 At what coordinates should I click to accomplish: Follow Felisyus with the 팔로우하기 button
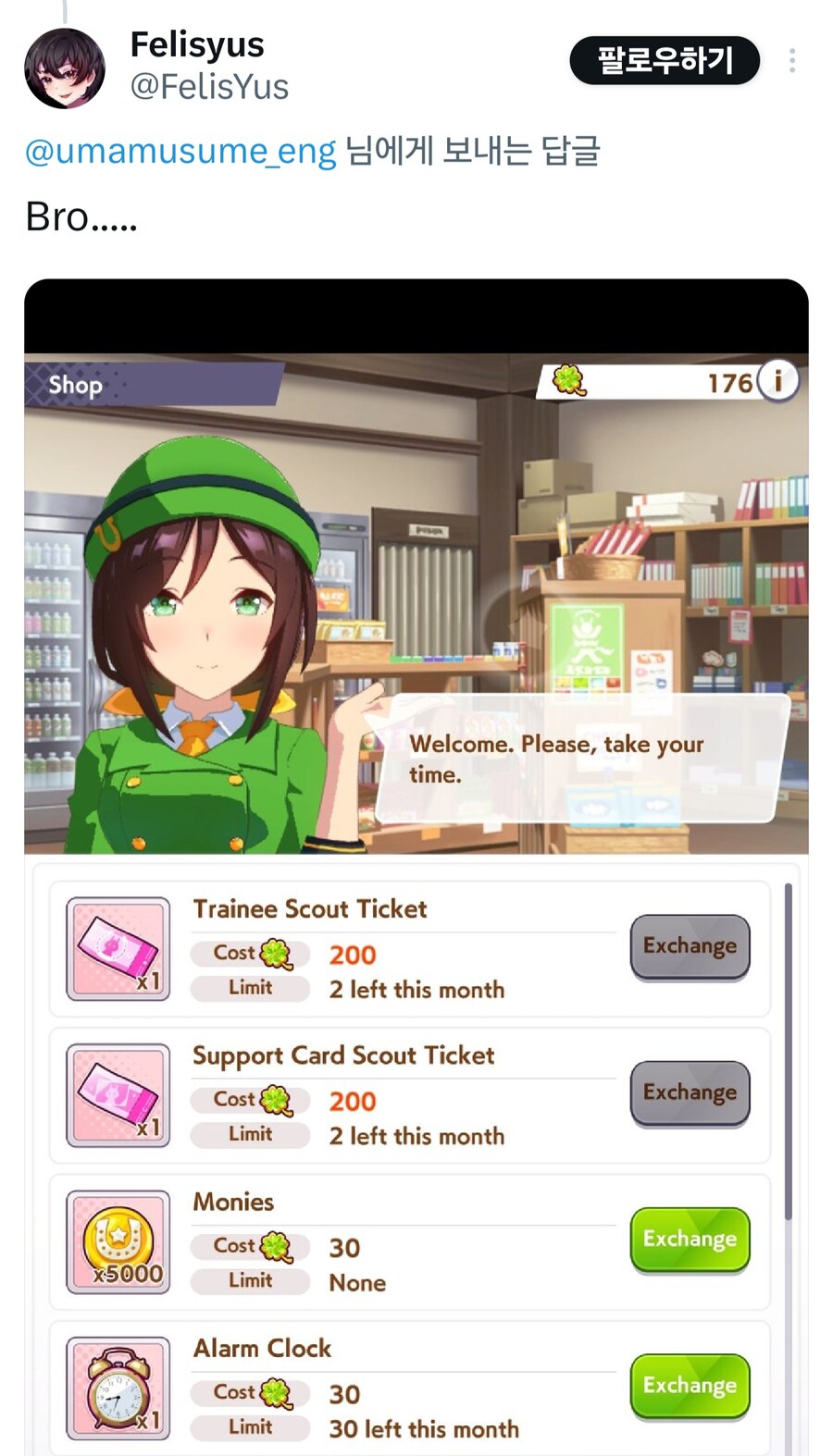tap(665, 61)
